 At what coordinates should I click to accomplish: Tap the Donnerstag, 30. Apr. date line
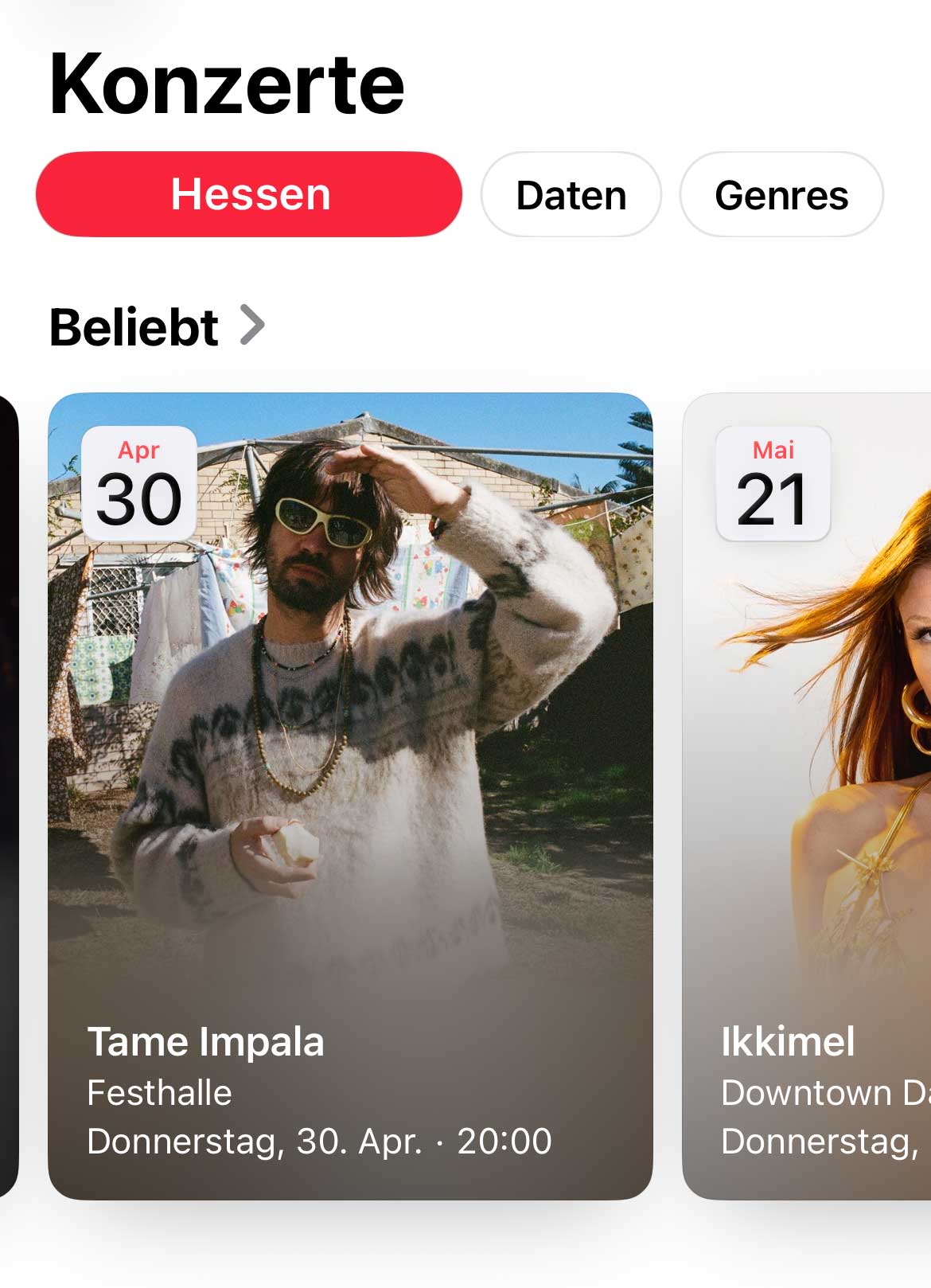pos(318,1142)
